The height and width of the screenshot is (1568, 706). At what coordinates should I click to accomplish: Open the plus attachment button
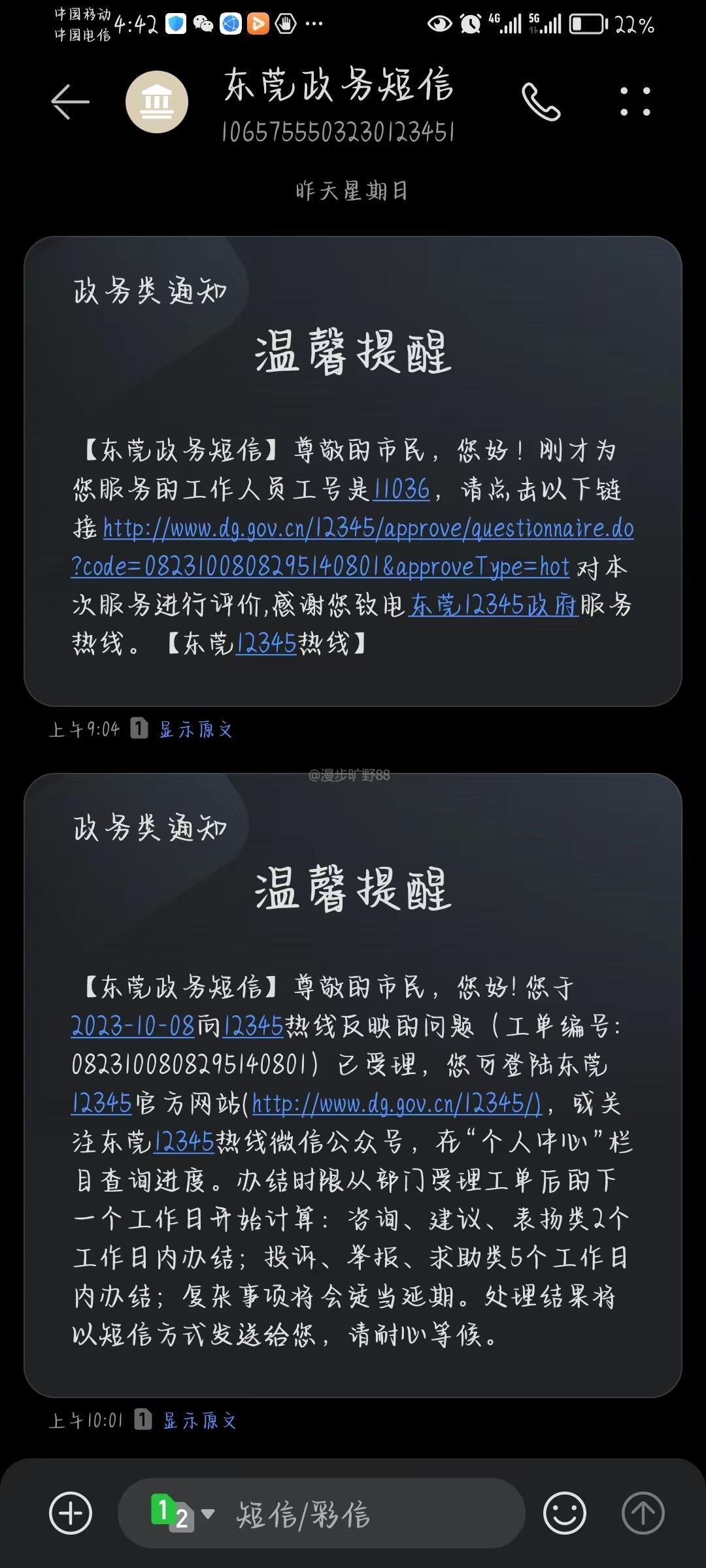(x=71, y=1513)
